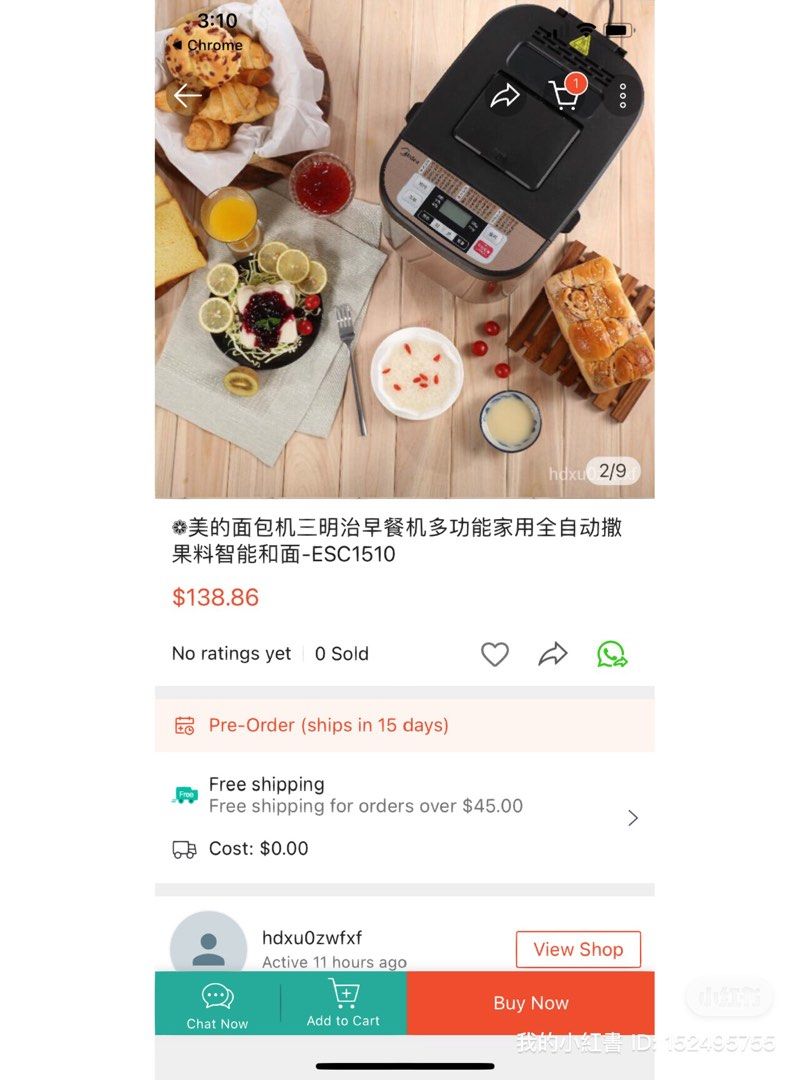Viewport: 810px width, 1080px height.
Task: Start a chat with Chat Now
Action: [x=217, y=1004]
